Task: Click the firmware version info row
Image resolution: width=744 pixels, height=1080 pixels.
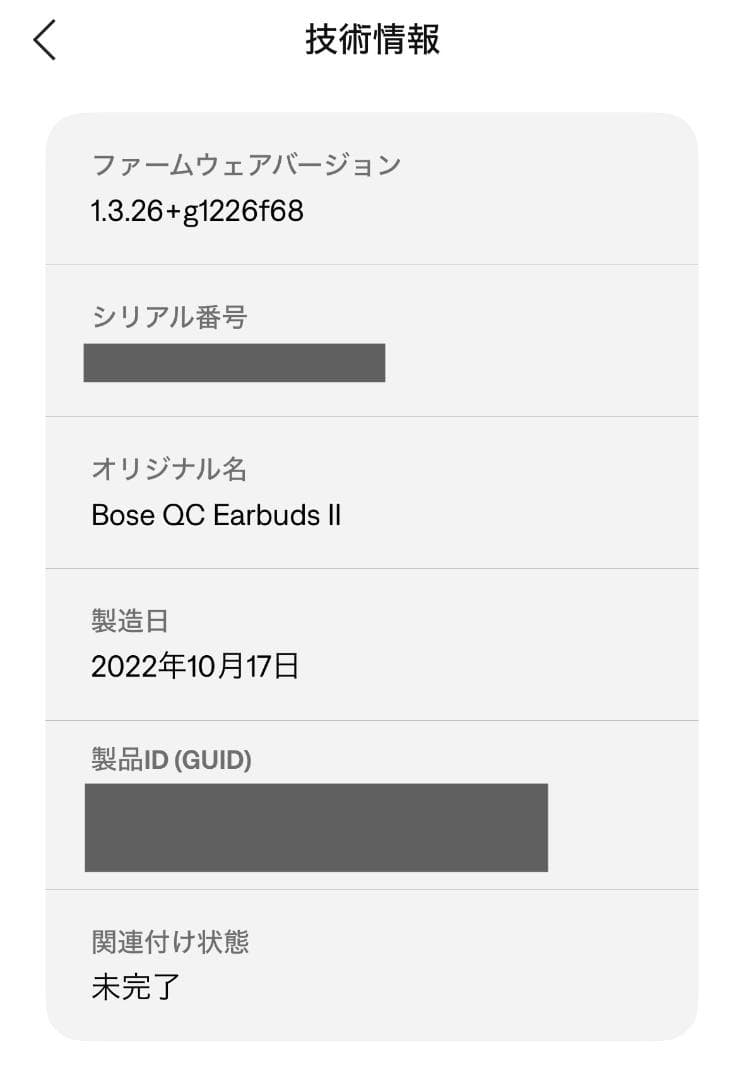Action: pyautogui.click(x=372, y=188)
